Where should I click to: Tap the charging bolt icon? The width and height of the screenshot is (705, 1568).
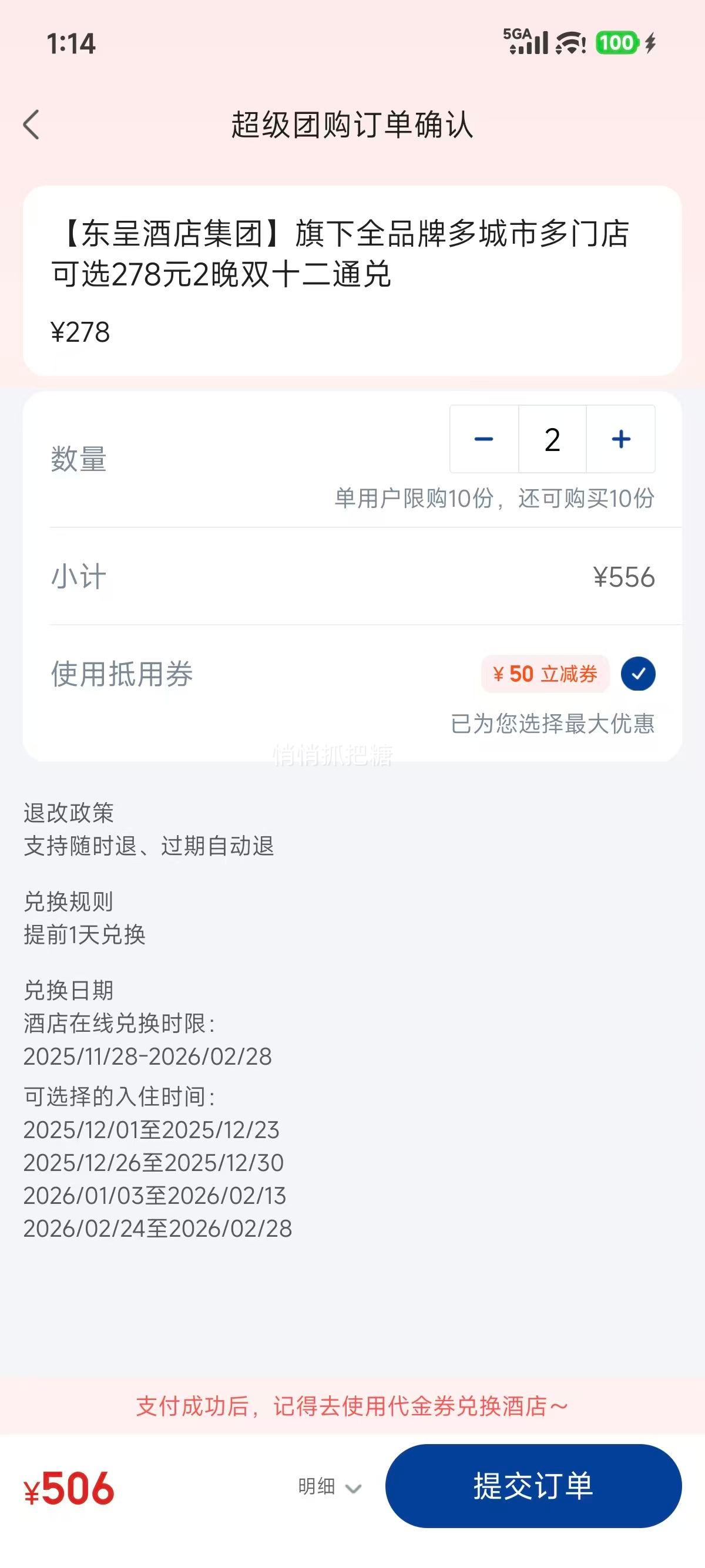(x=650, y=44)
